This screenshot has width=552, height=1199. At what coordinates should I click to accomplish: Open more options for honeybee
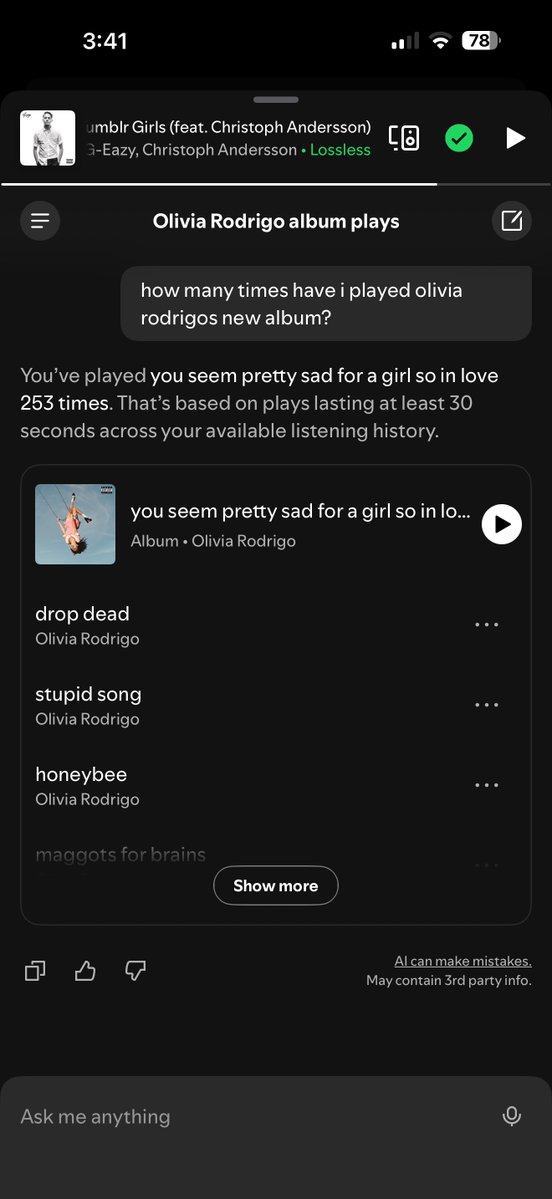pyautogui.click(x=486, y=785)
